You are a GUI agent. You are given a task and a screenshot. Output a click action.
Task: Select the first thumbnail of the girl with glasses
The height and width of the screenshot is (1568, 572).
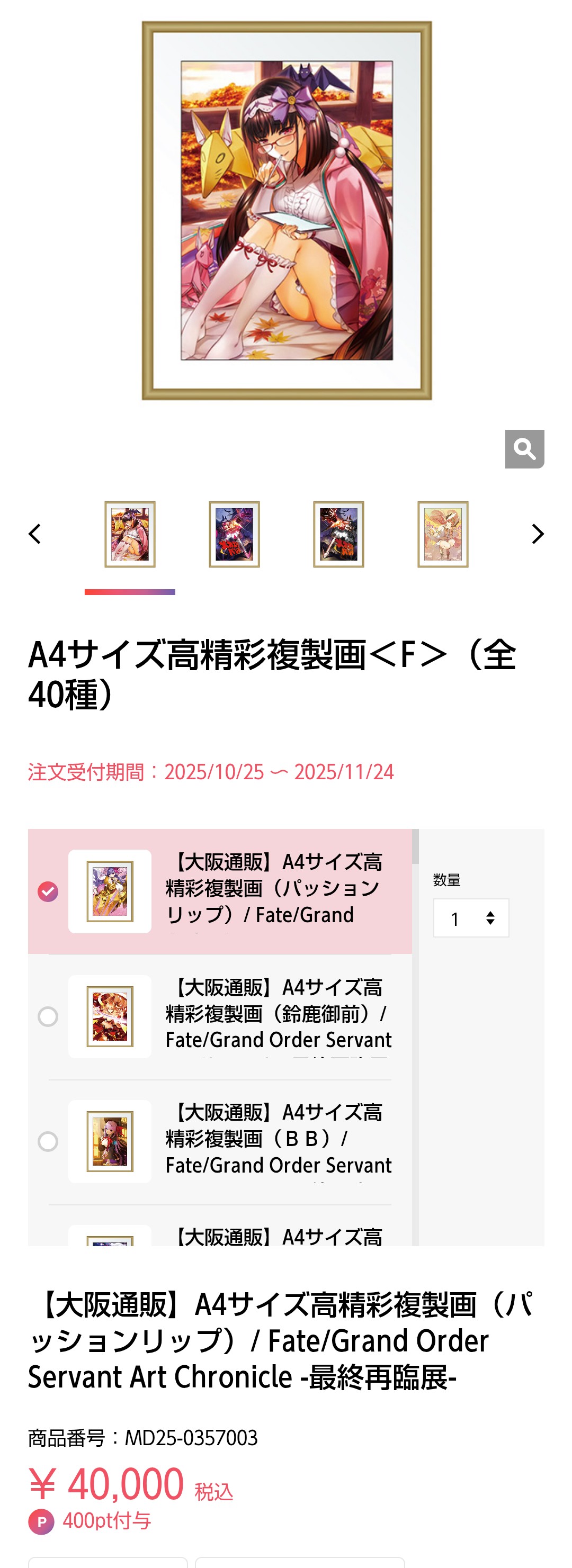[130, 535]
